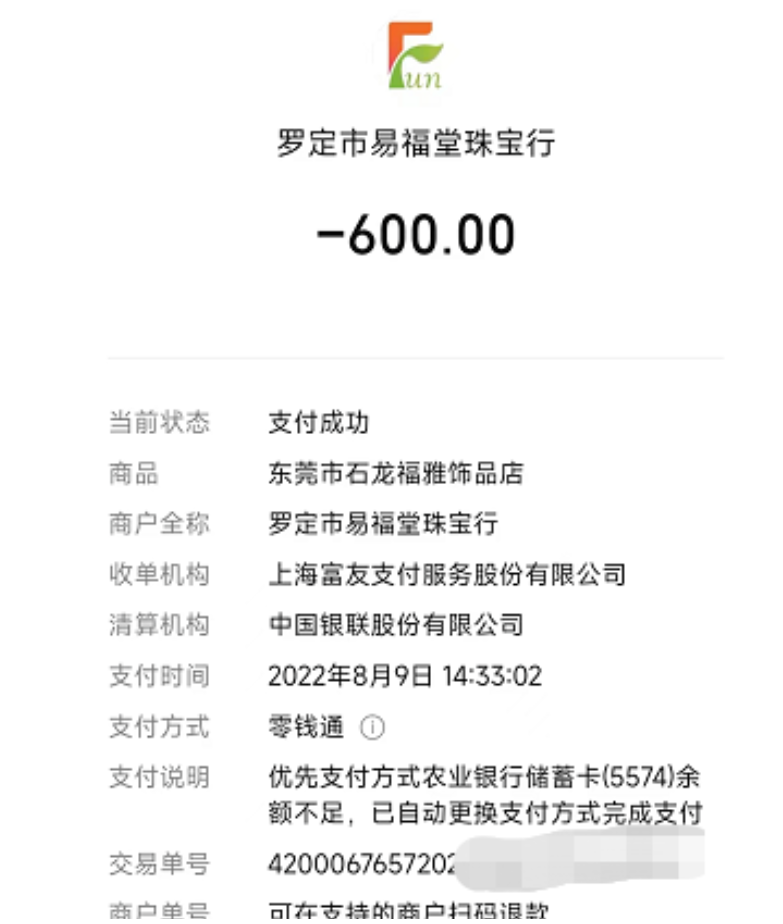The height and width of the screenshot is (924, 783).
Task: Click the acquirer 上海富友支付服务股份有限公司
Action: click(430, 575)
